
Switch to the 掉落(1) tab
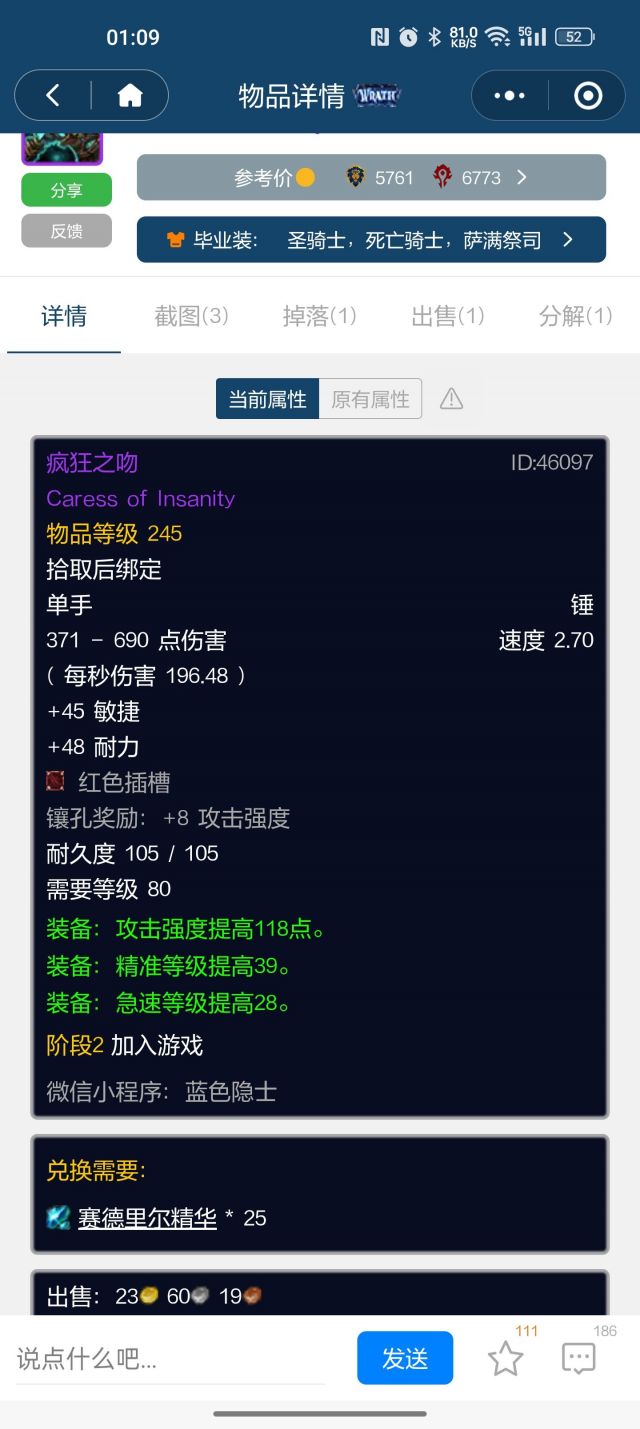319,317
